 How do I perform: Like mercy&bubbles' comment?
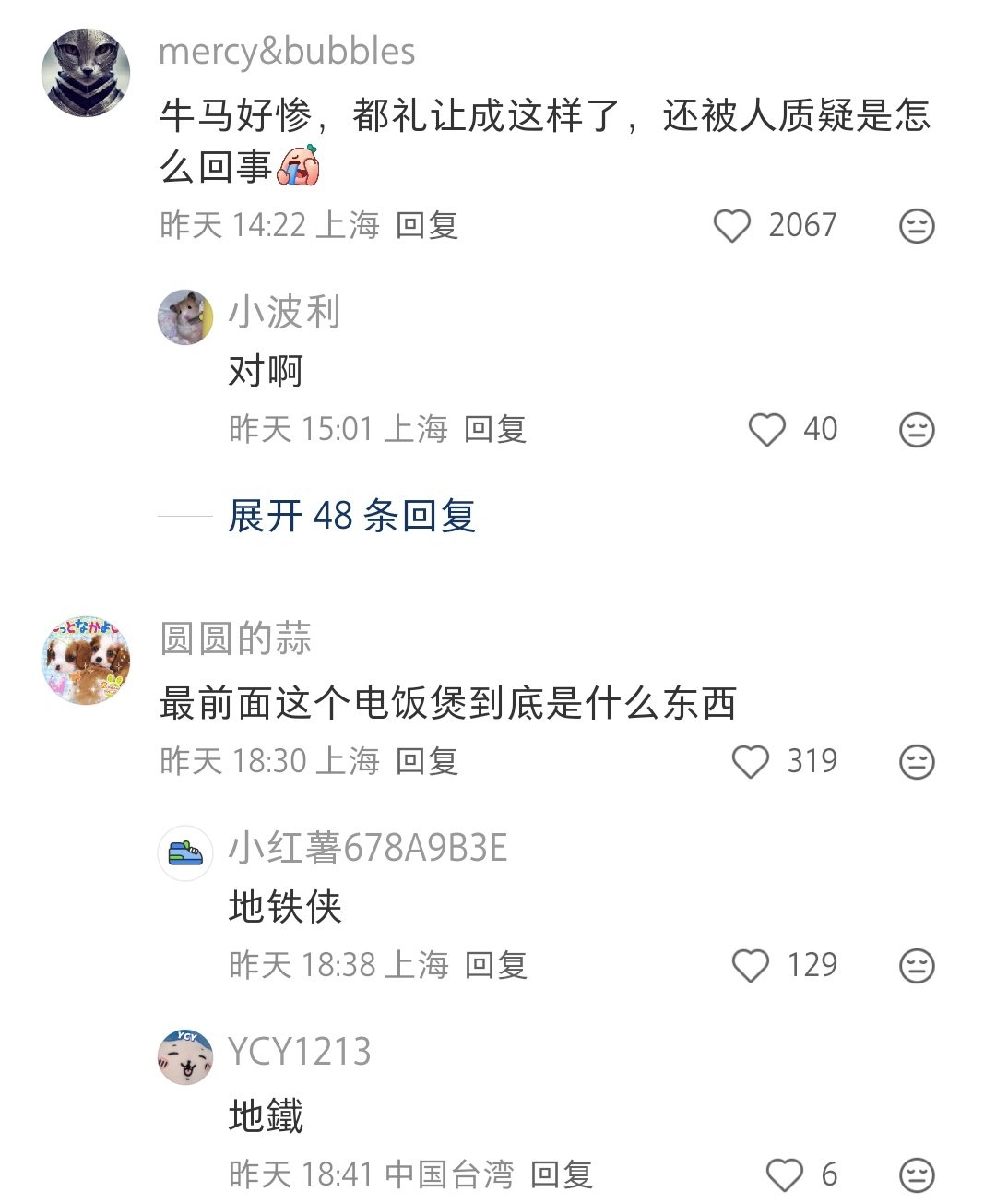pyautogui.click(x=732, y=226)
